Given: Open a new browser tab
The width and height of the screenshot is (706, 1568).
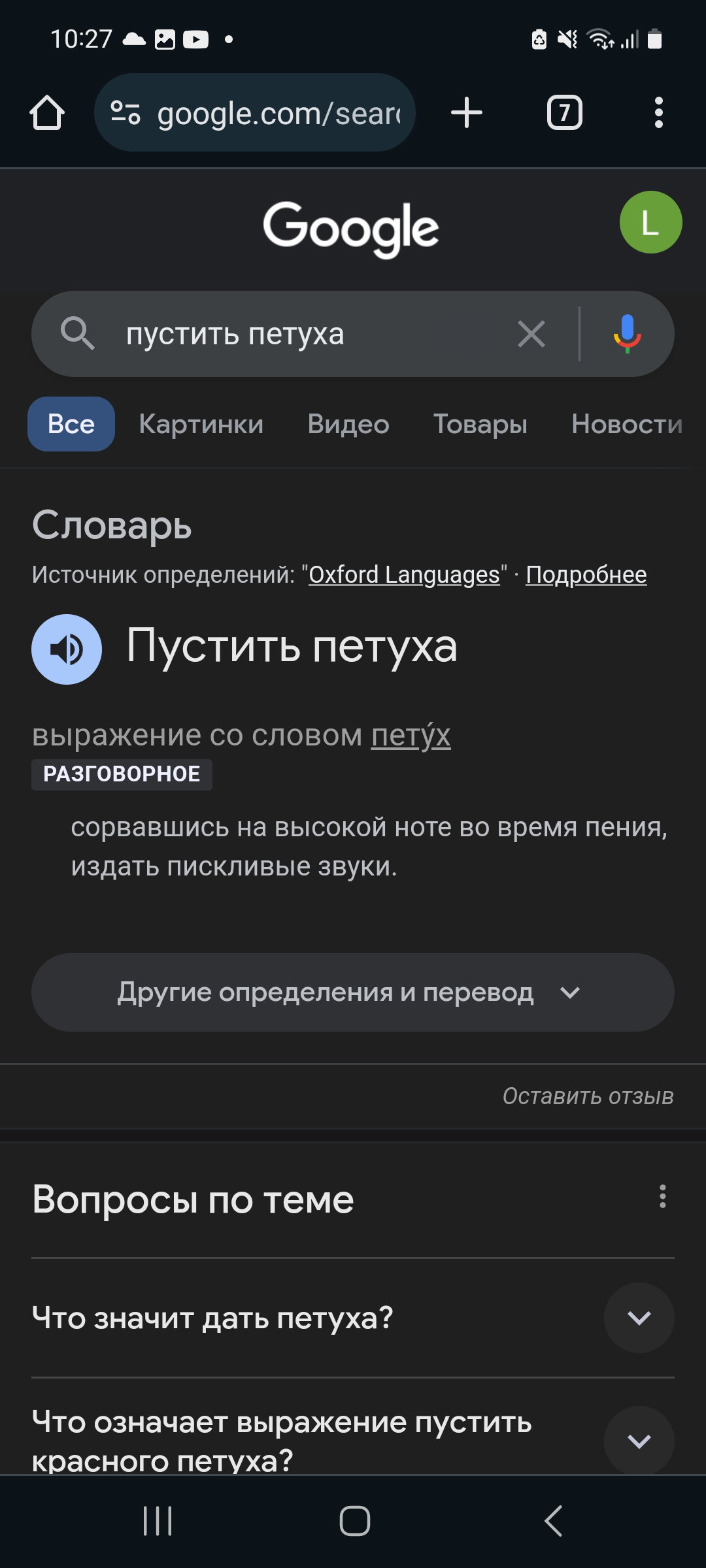Looking at the screenshot, I should 467,112.
